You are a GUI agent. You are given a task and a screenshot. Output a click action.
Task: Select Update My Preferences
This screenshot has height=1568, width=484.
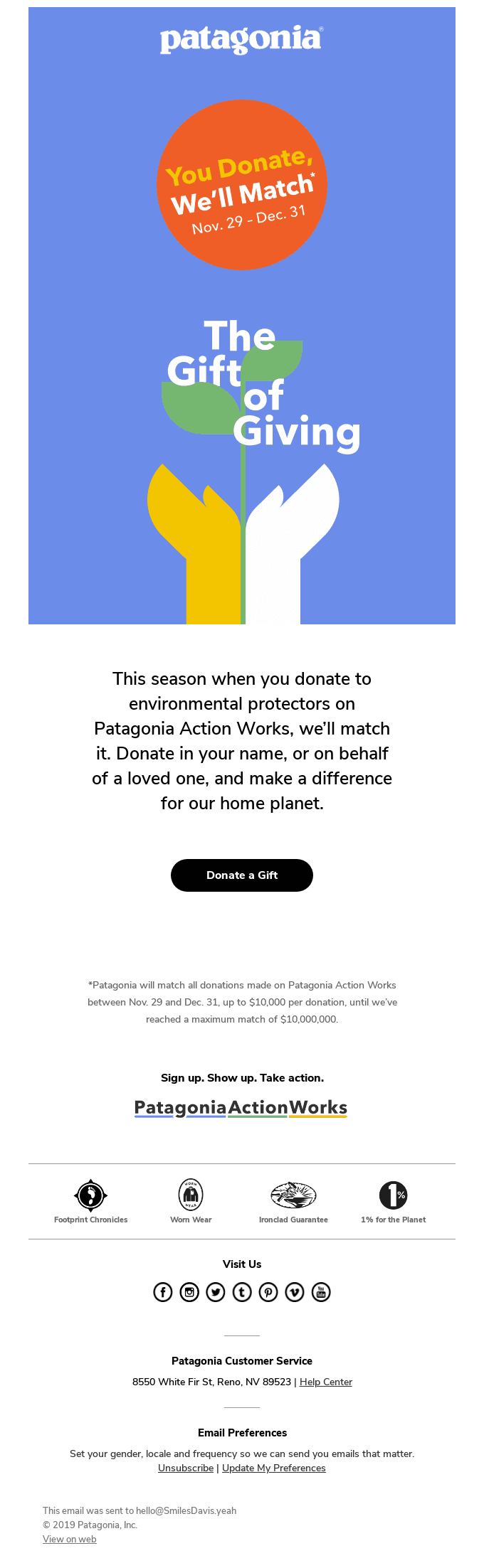coord(274,1468)
